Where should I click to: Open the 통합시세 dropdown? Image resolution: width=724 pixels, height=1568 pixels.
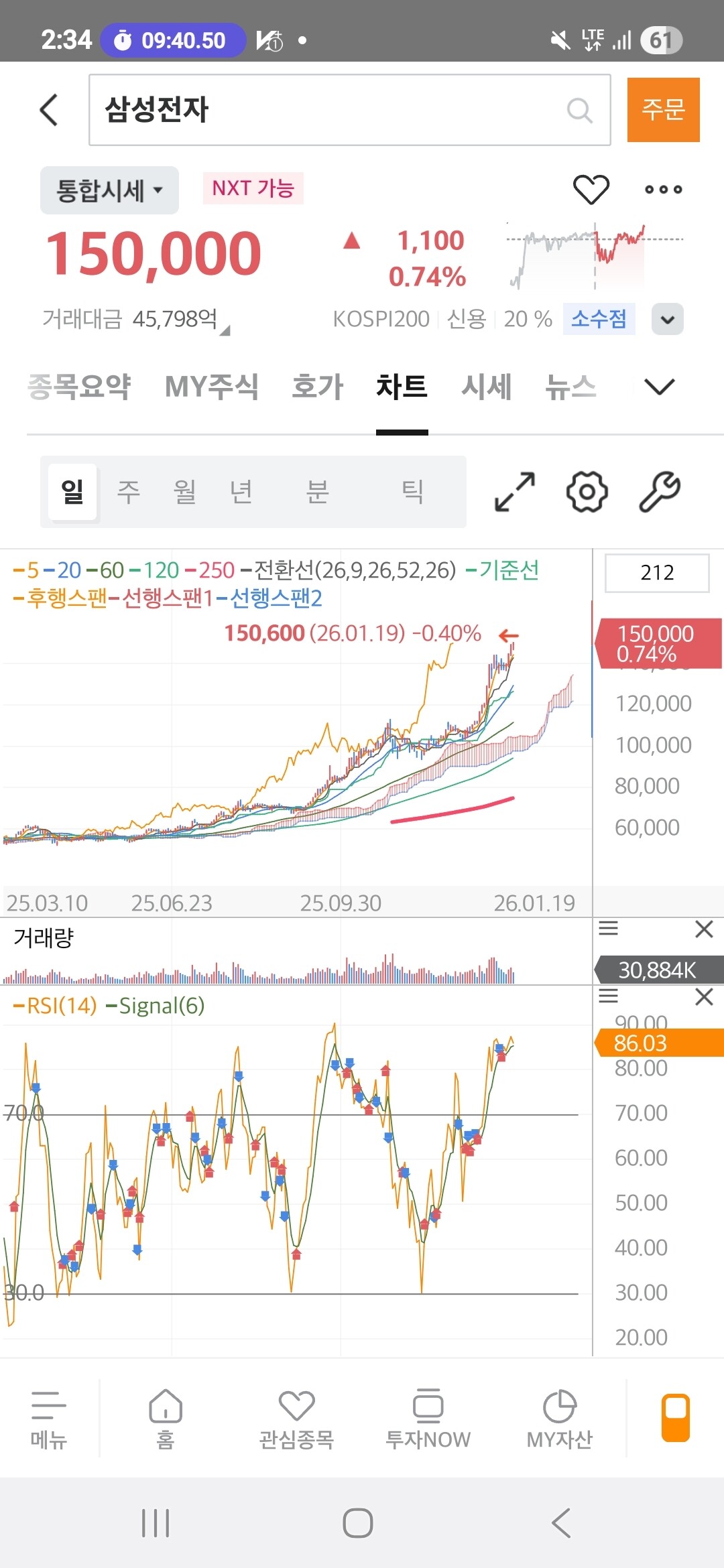(x=109, y=190)
